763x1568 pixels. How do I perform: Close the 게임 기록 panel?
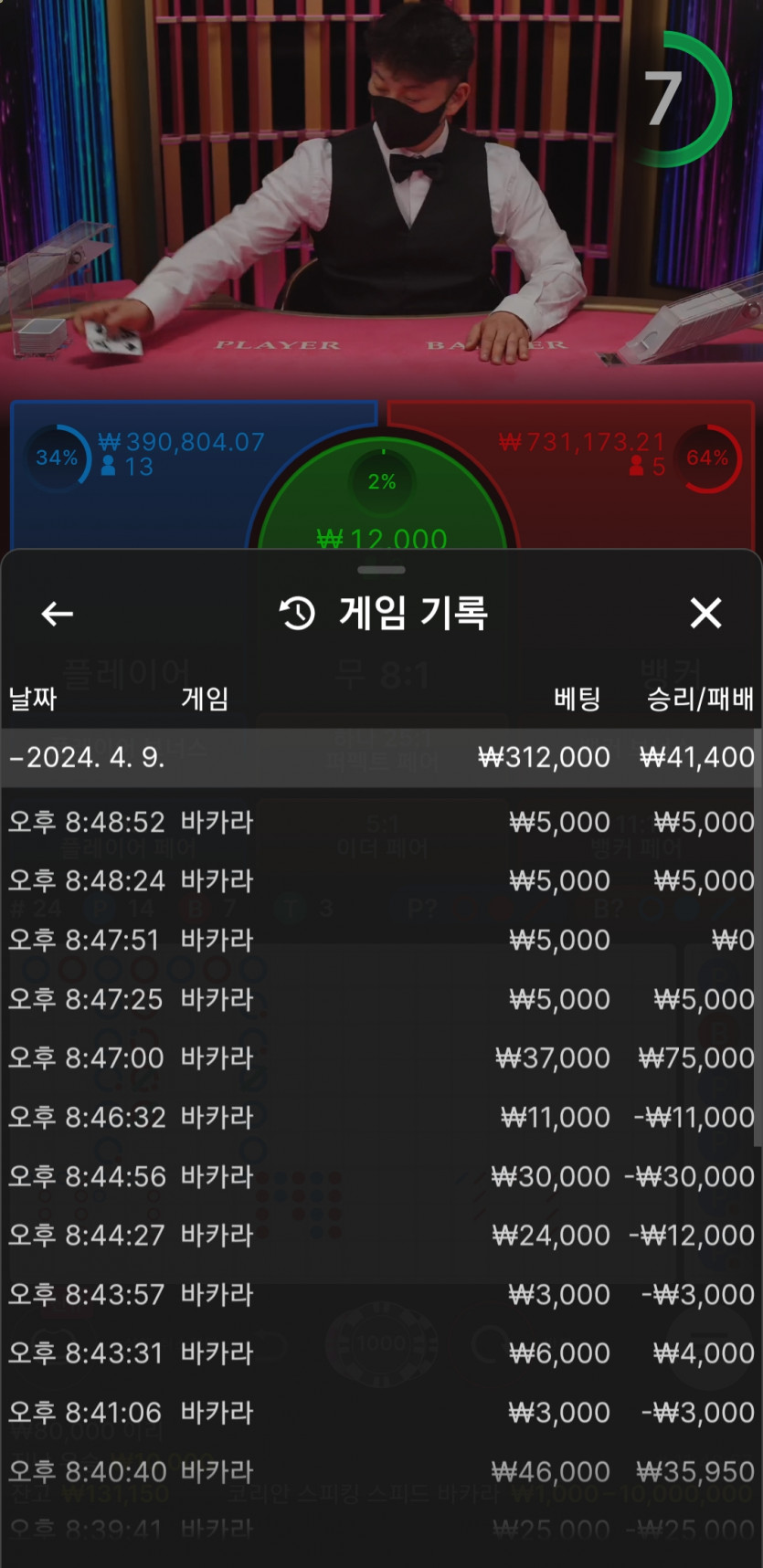coord(705,614)
